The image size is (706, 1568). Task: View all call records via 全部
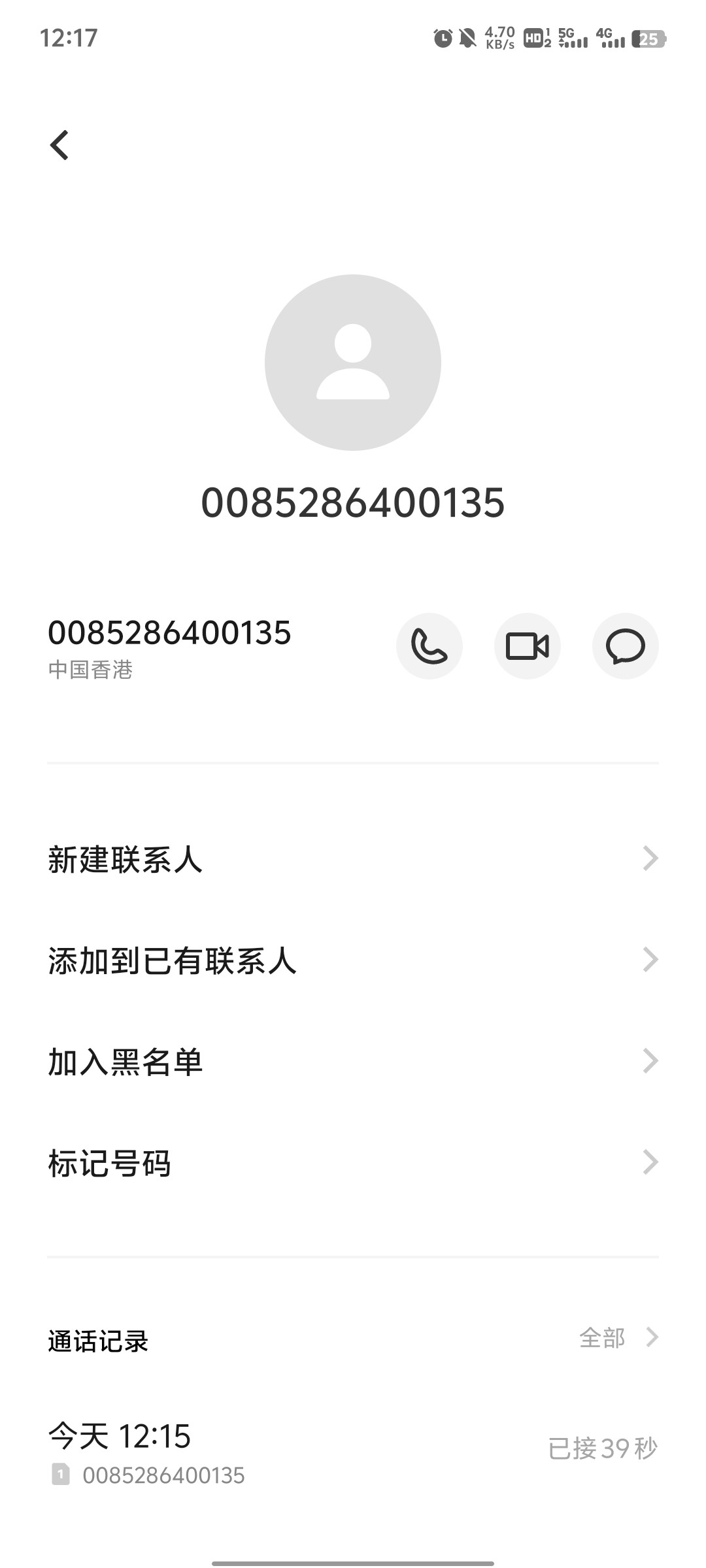click(x=618, y=1337)
